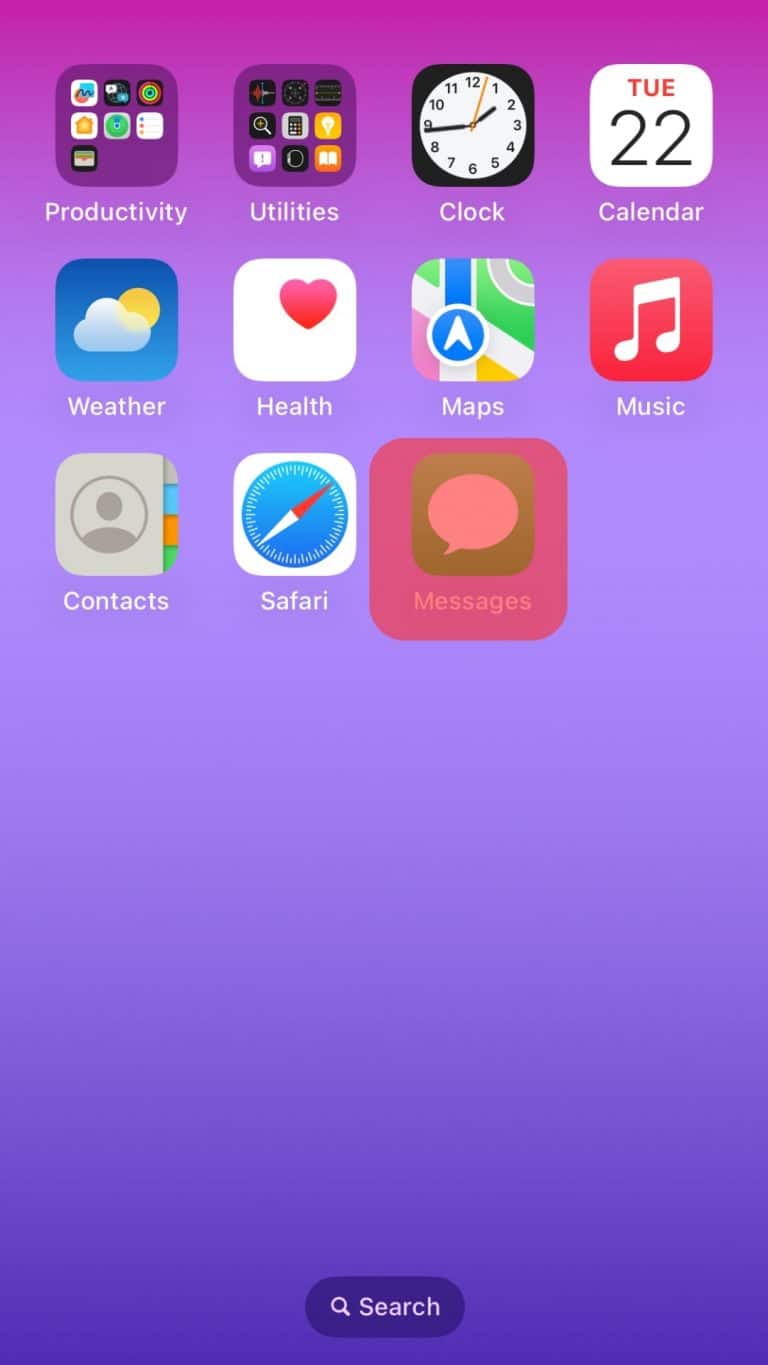768x1365 pixels.
Task: Launch the Safari browser
Action: pyautogui.click(x=294, y=514)
